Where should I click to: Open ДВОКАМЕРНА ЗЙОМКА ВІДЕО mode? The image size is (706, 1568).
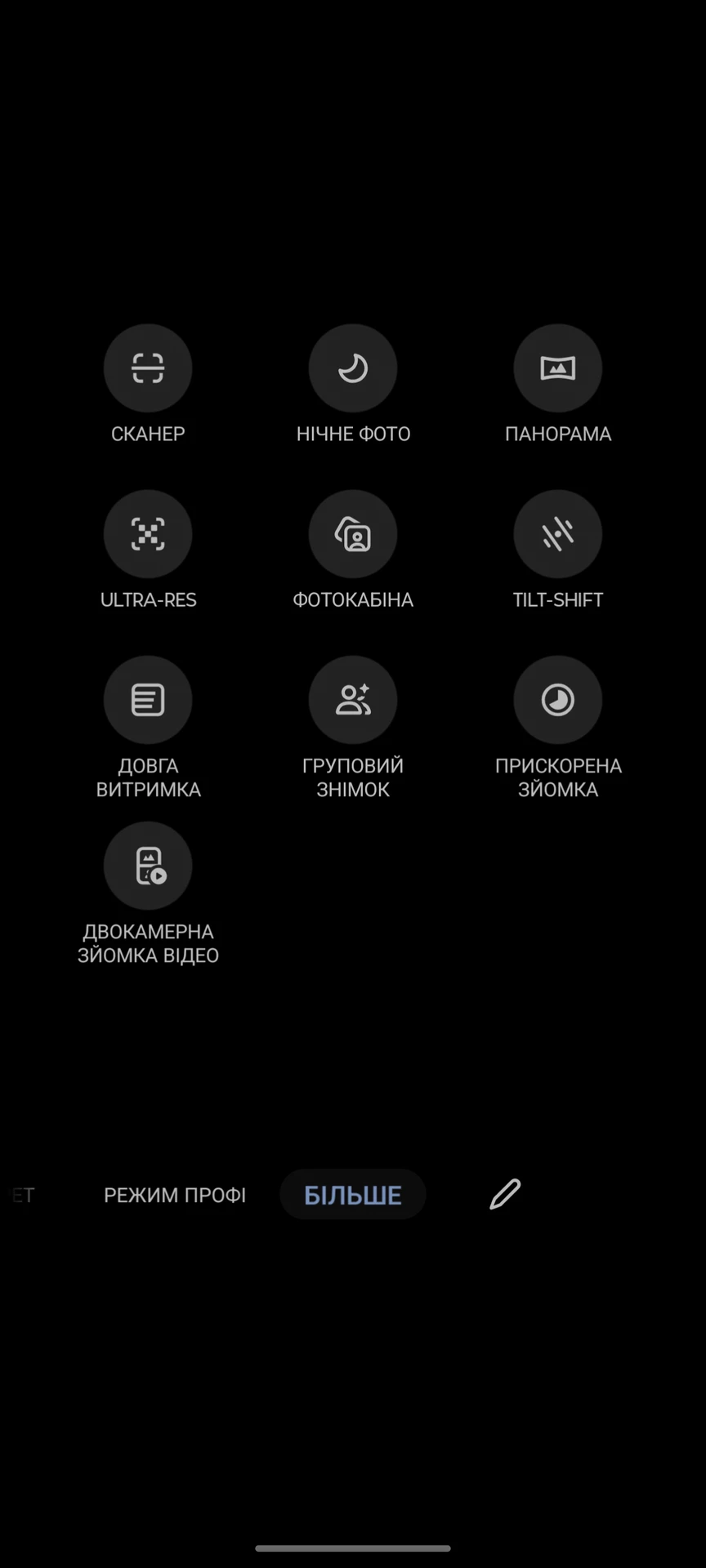tap(148, 866)
